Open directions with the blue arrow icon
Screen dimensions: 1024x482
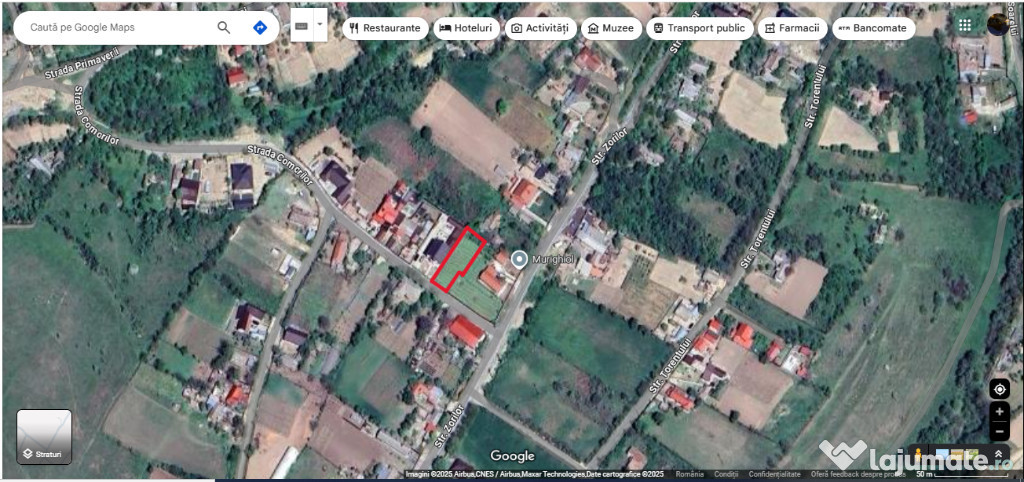tap(259, 27)
